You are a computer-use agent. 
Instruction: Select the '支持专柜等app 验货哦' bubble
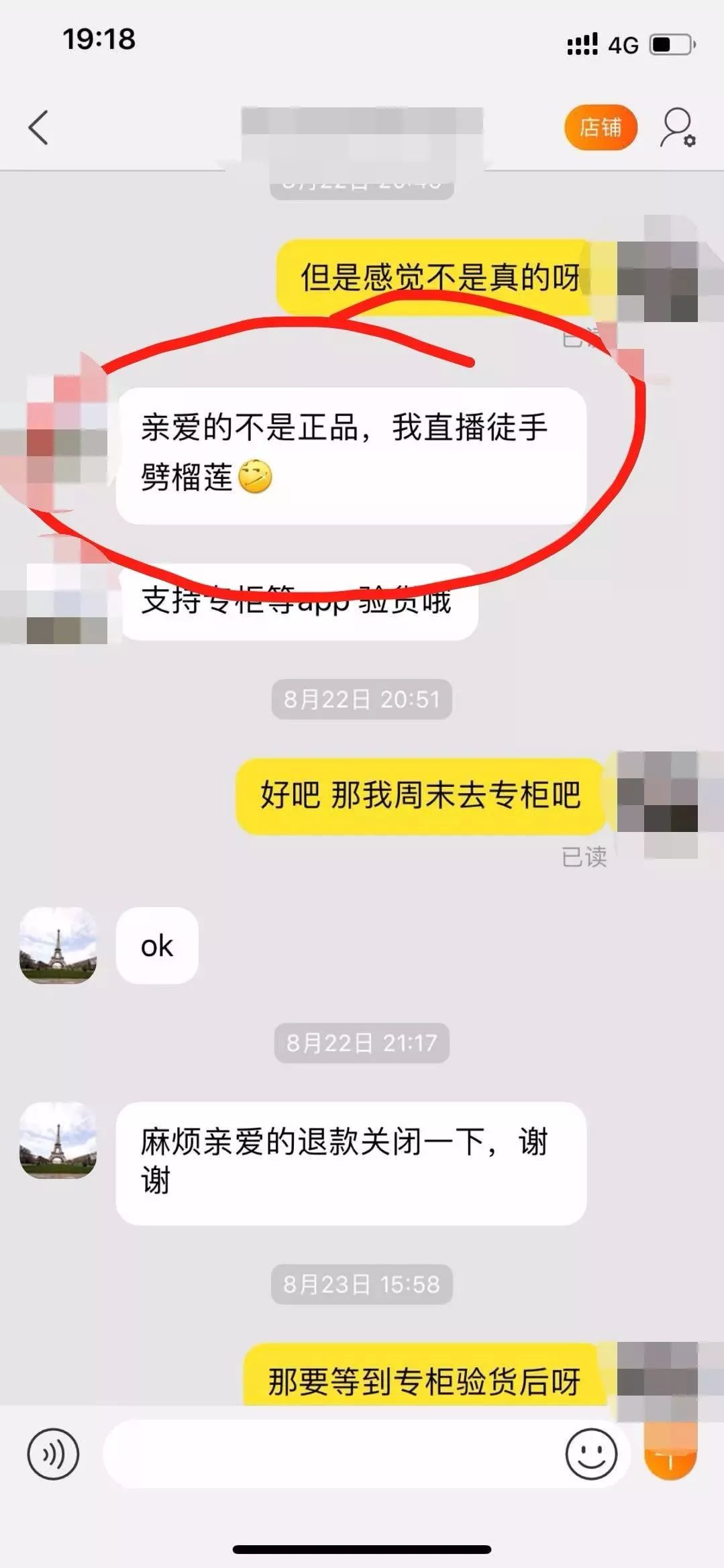(299, 603)
